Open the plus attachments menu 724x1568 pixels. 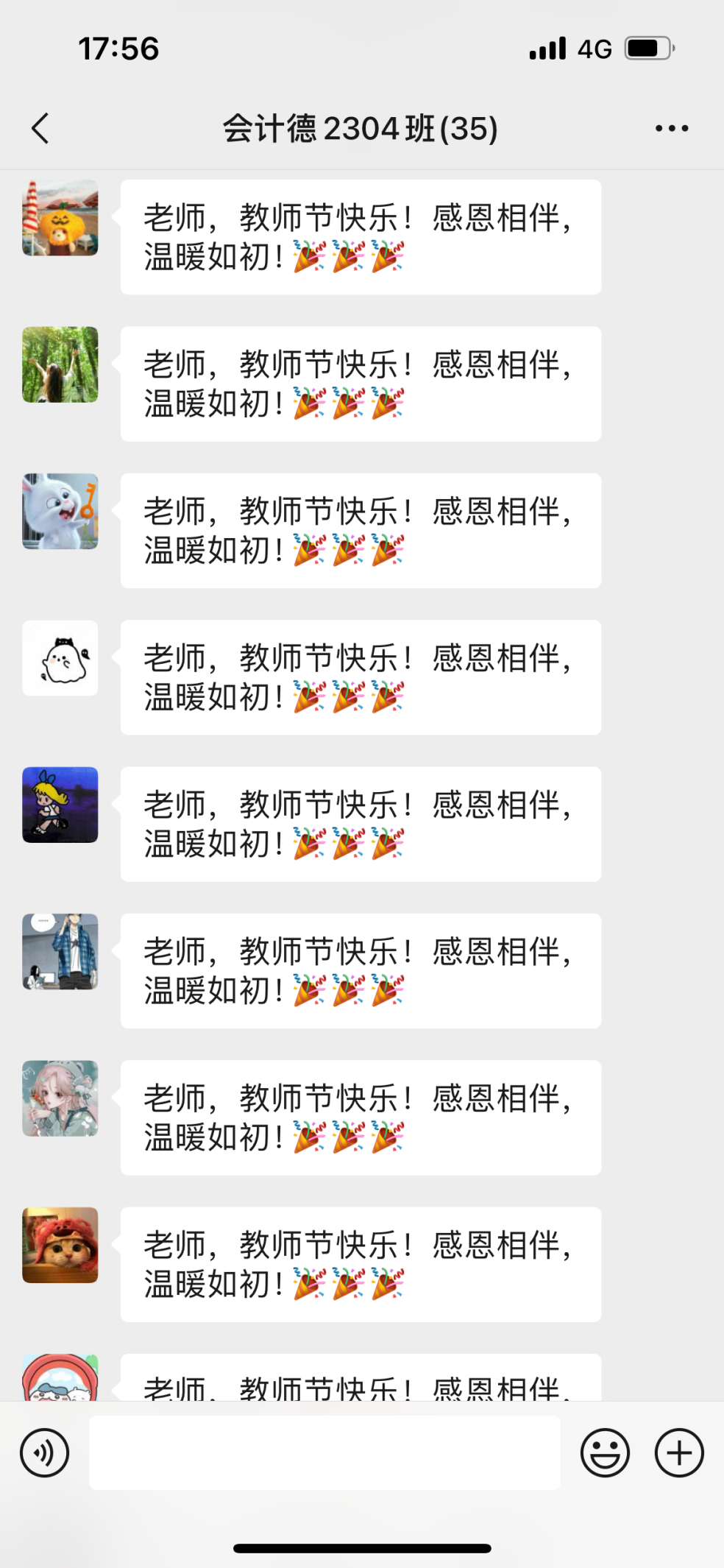679,1453
